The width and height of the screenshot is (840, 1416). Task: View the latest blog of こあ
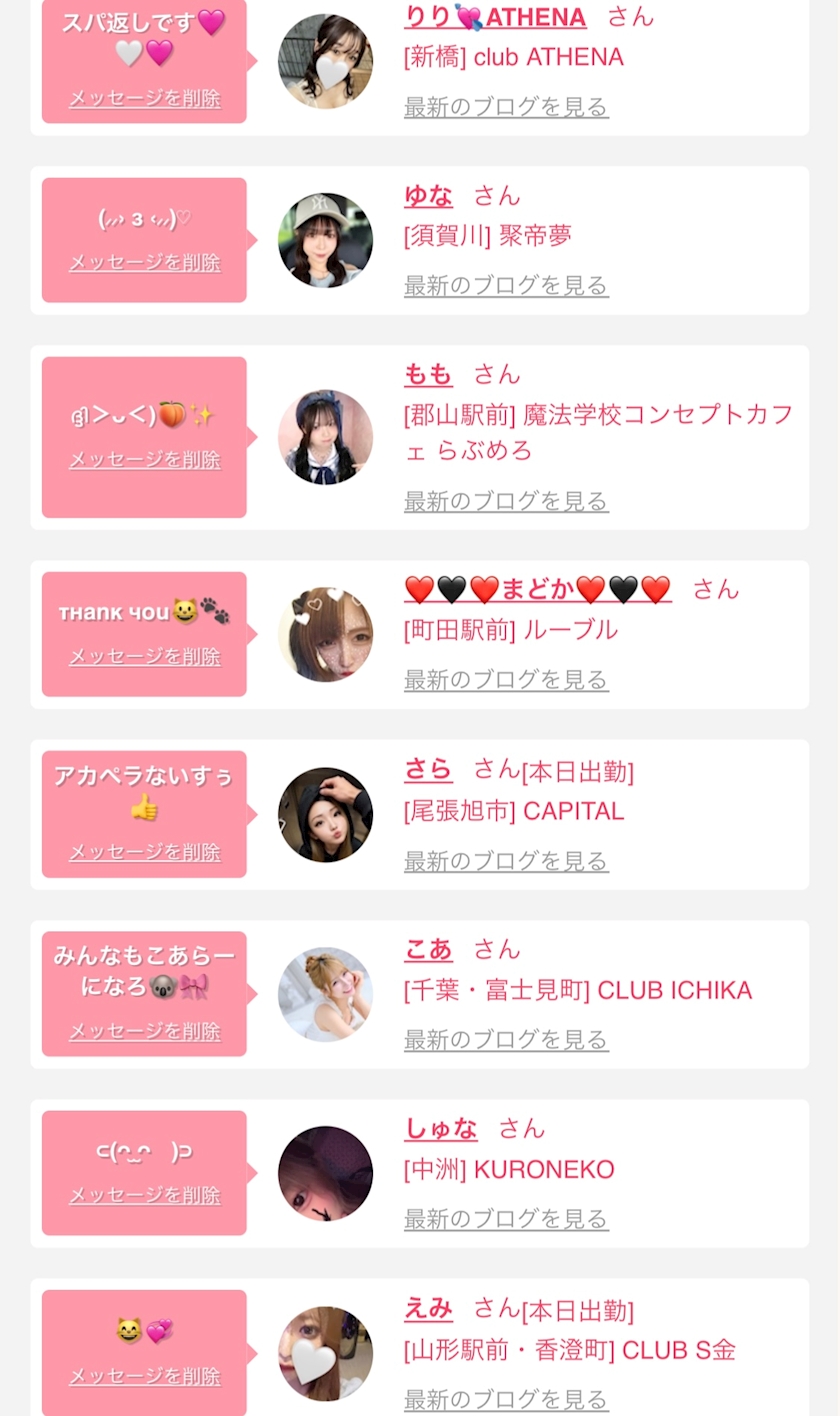click(x=506, y=1040)
